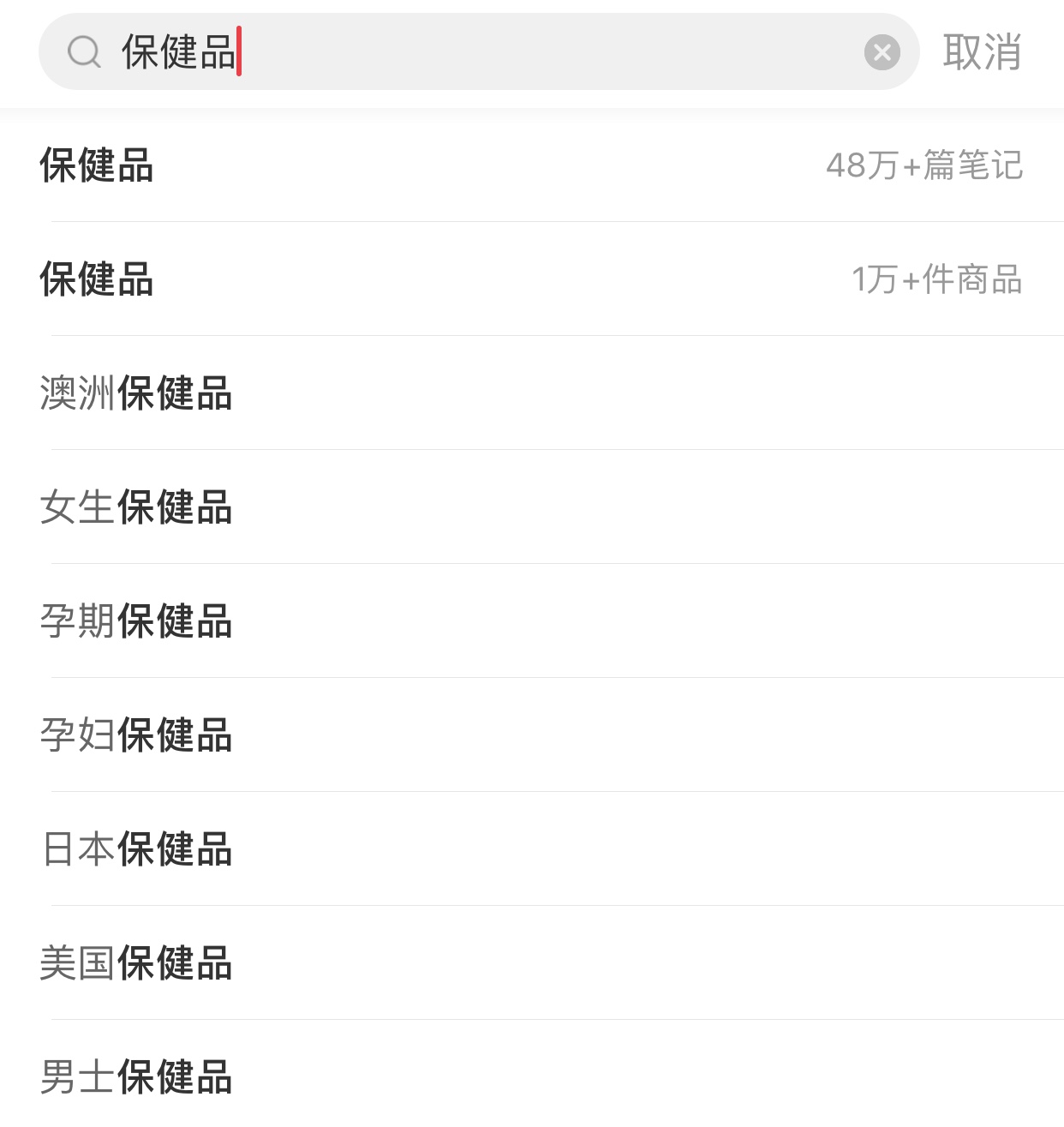Clear the search text with the X icon

pos(882,52)
